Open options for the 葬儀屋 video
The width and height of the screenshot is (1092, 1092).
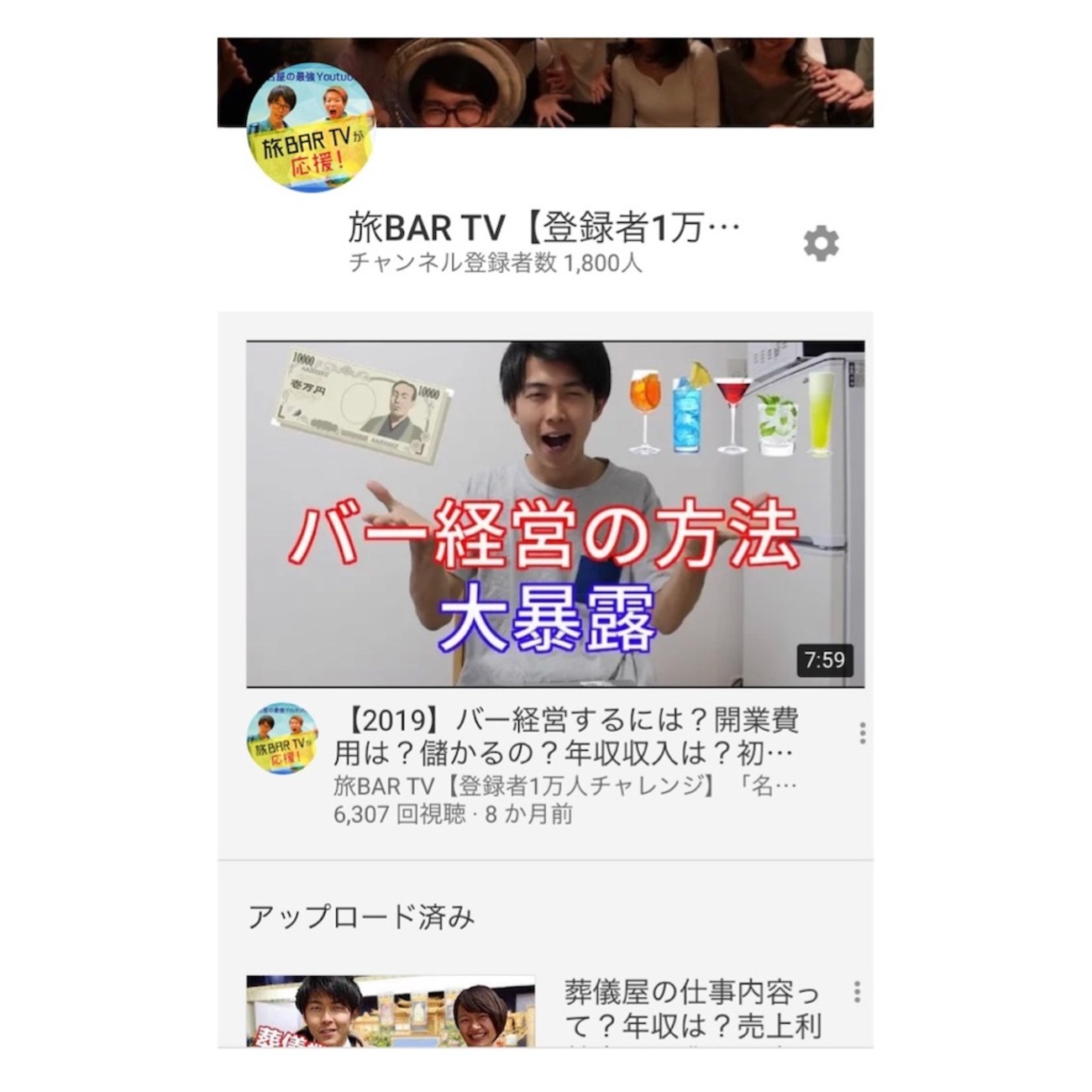(x=856, y=992)
